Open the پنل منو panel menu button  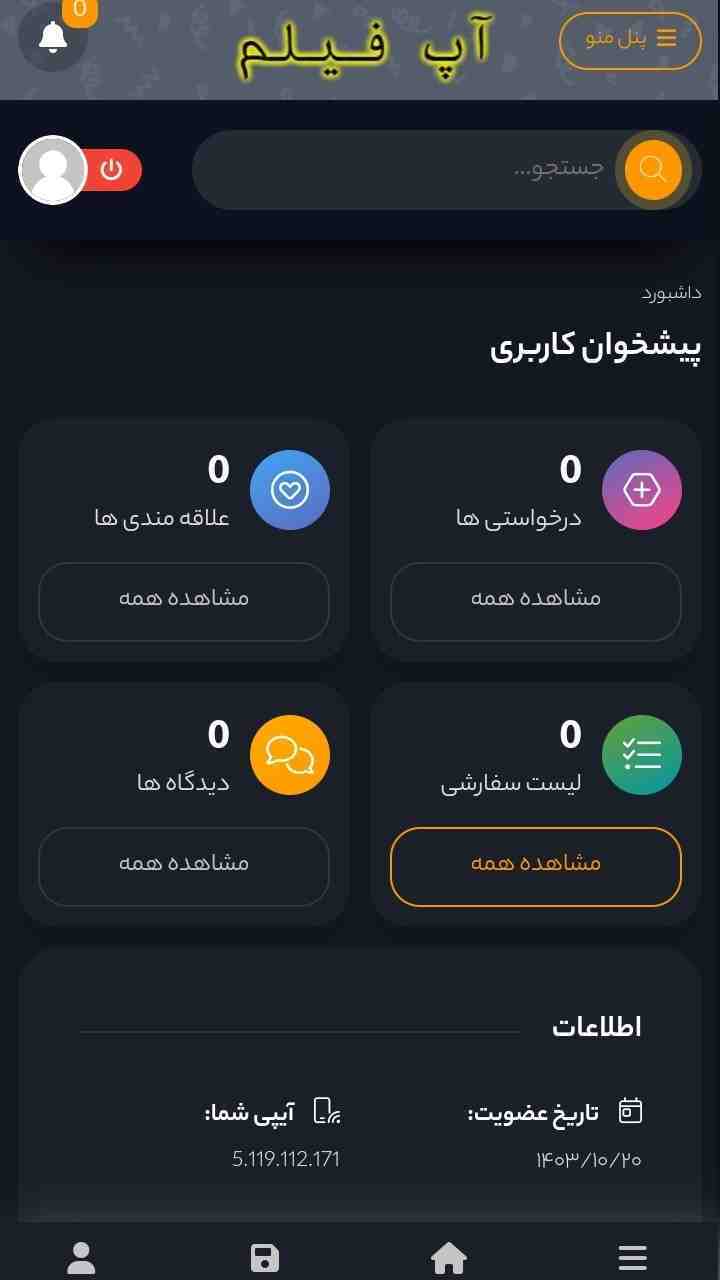[630, 41]
